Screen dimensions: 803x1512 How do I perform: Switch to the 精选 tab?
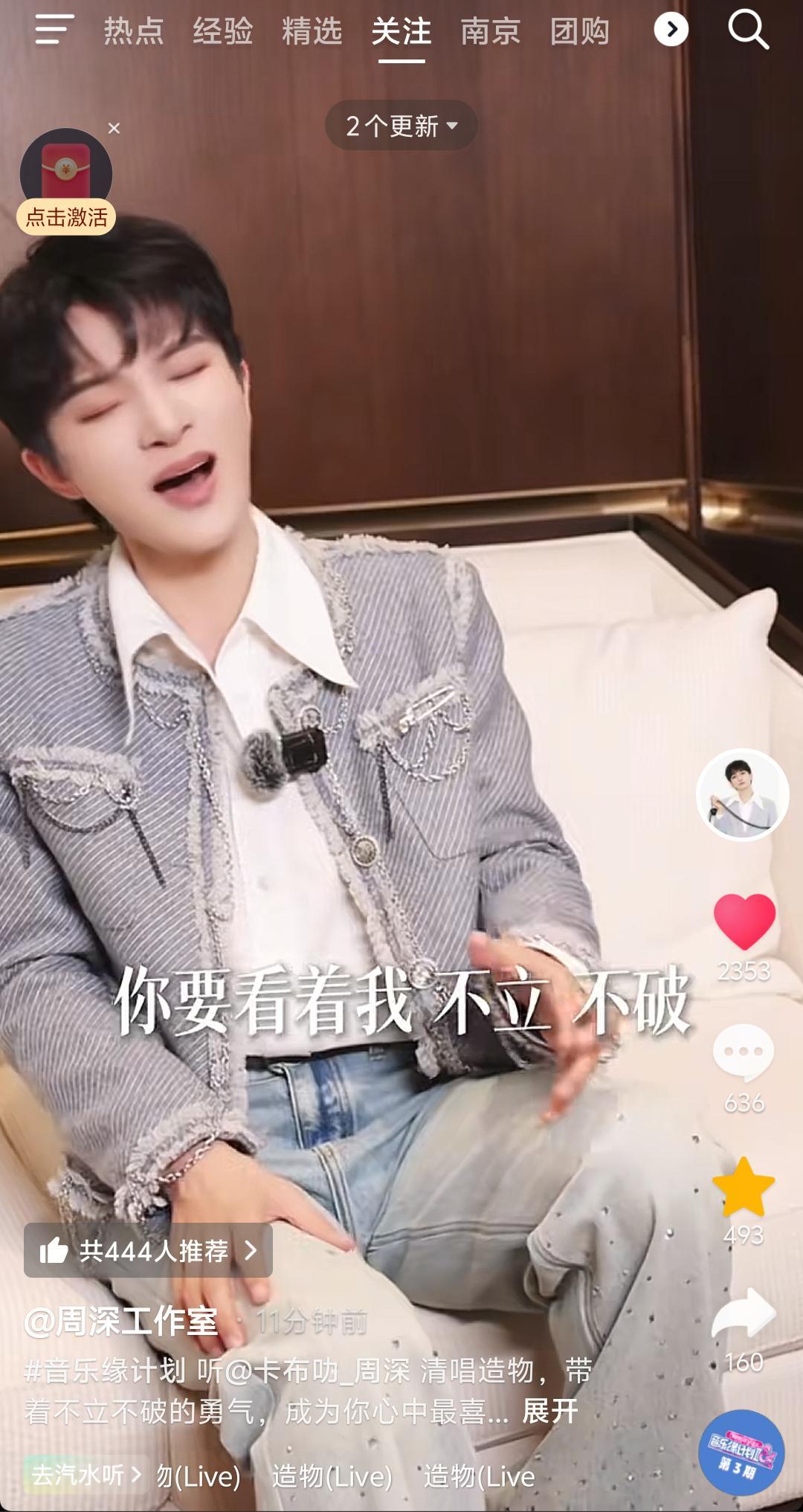tap(312, 32)
